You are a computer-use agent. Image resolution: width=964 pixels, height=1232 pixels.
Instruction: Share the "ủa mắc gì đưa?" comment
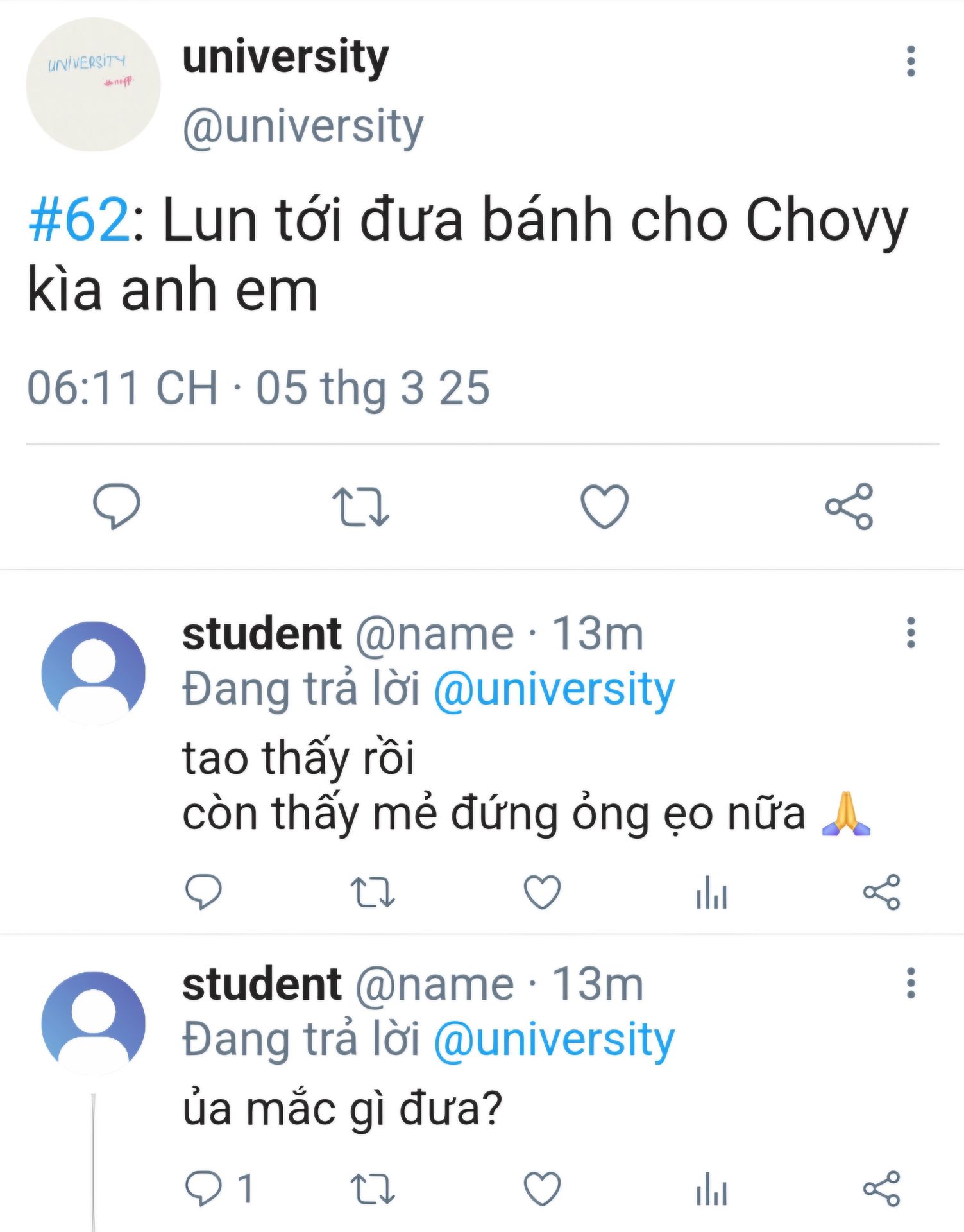click(881, 1188)
